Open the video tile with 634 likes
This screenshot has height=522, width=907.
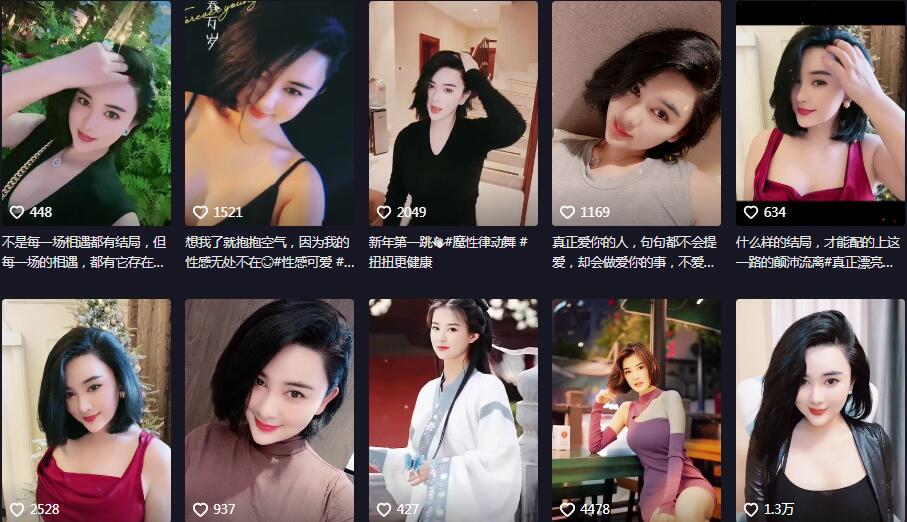820,112
